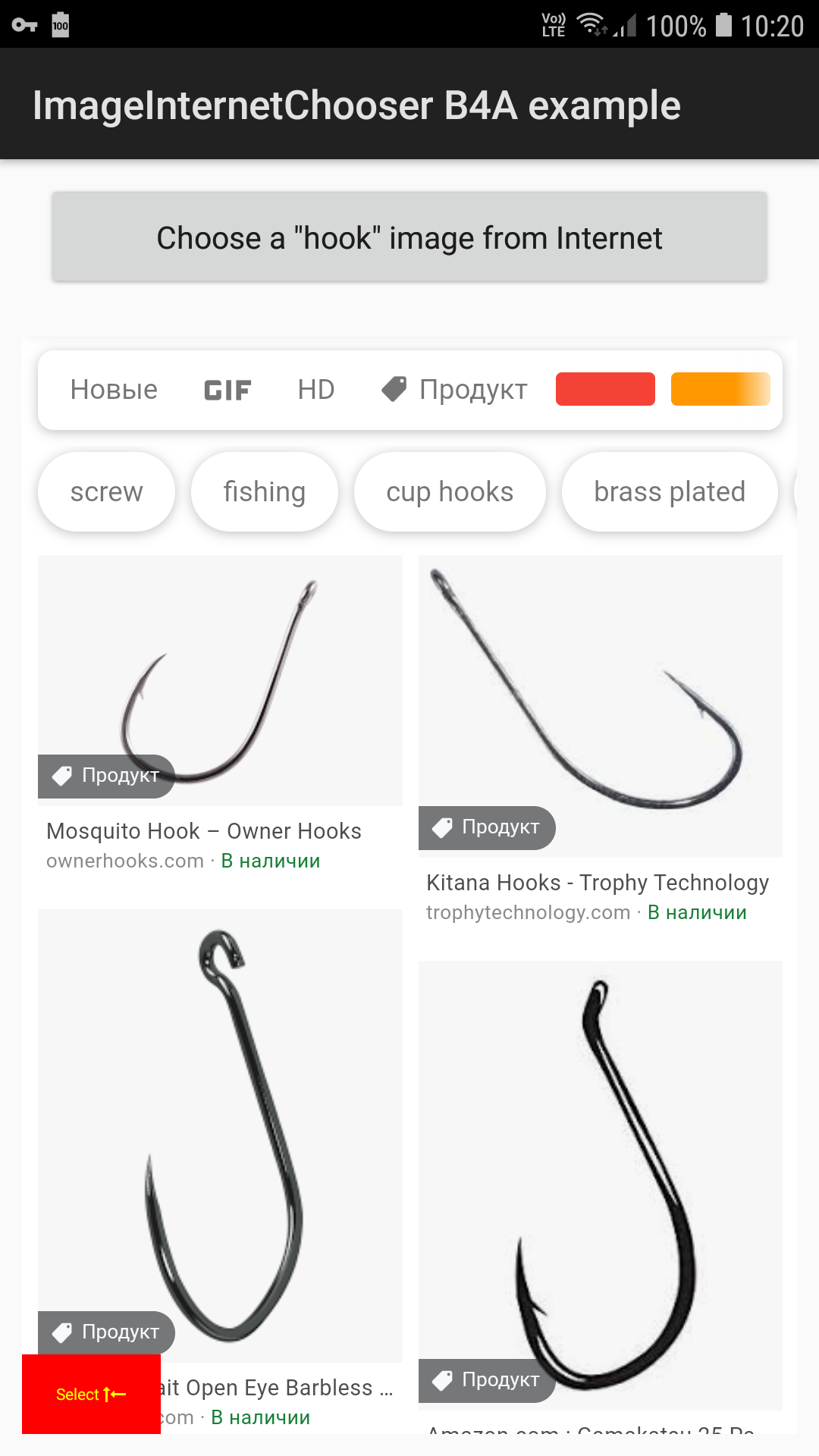819x1456 pixels.
Task: Tap Choose a "hook" image from Internet button
Action: click(409, 237)
